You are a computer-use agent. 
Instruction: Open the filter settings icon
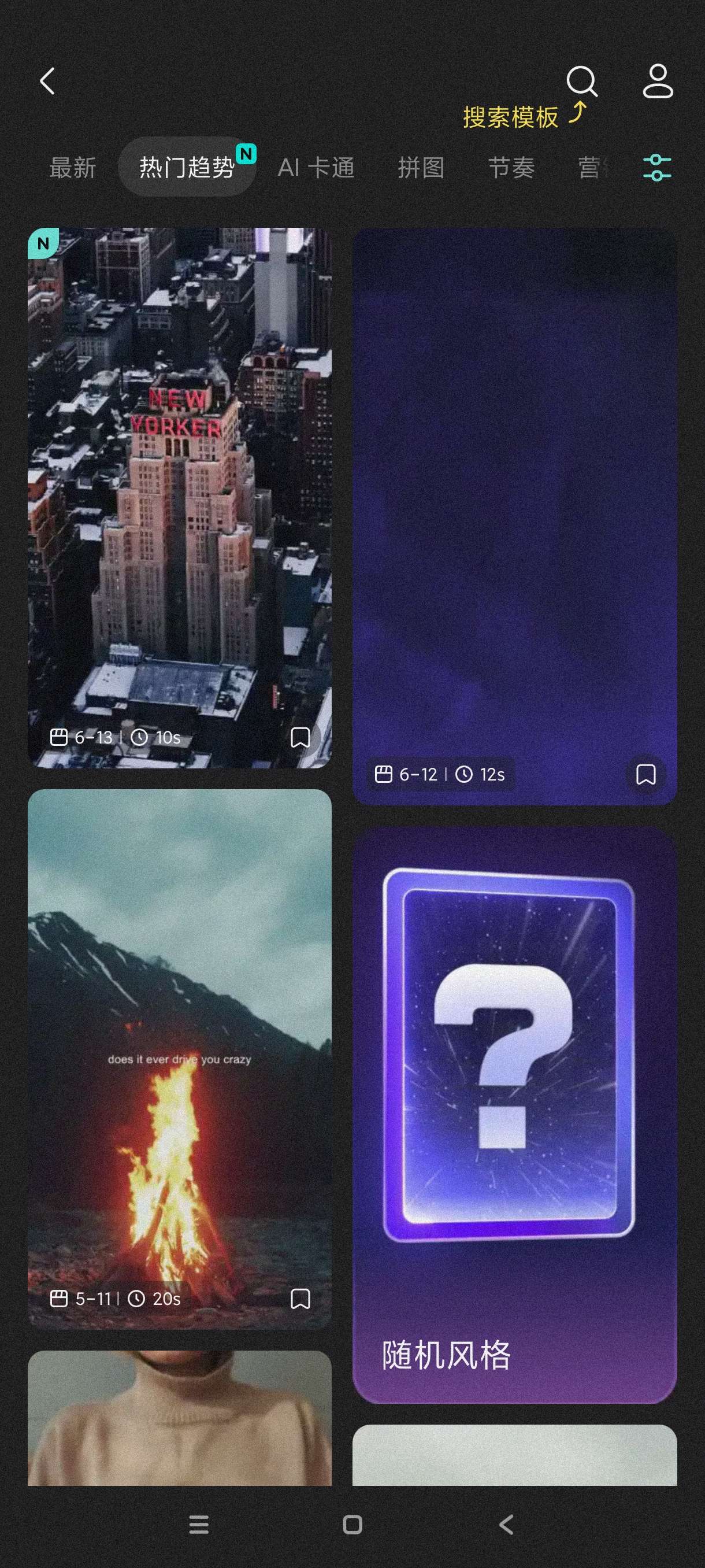(x=657, y=168)
